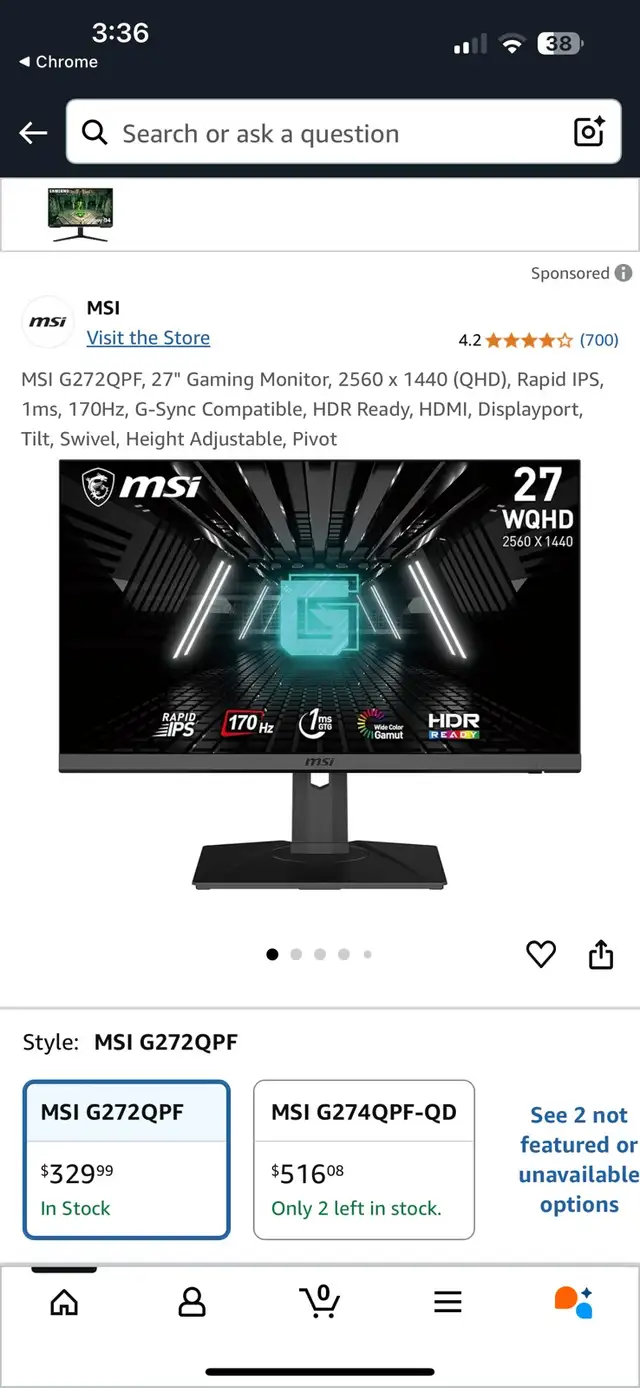This screenshot has width=640, height=1388.
Task: Open the 700 ratings reviews
Action: [x=599, y=340]
